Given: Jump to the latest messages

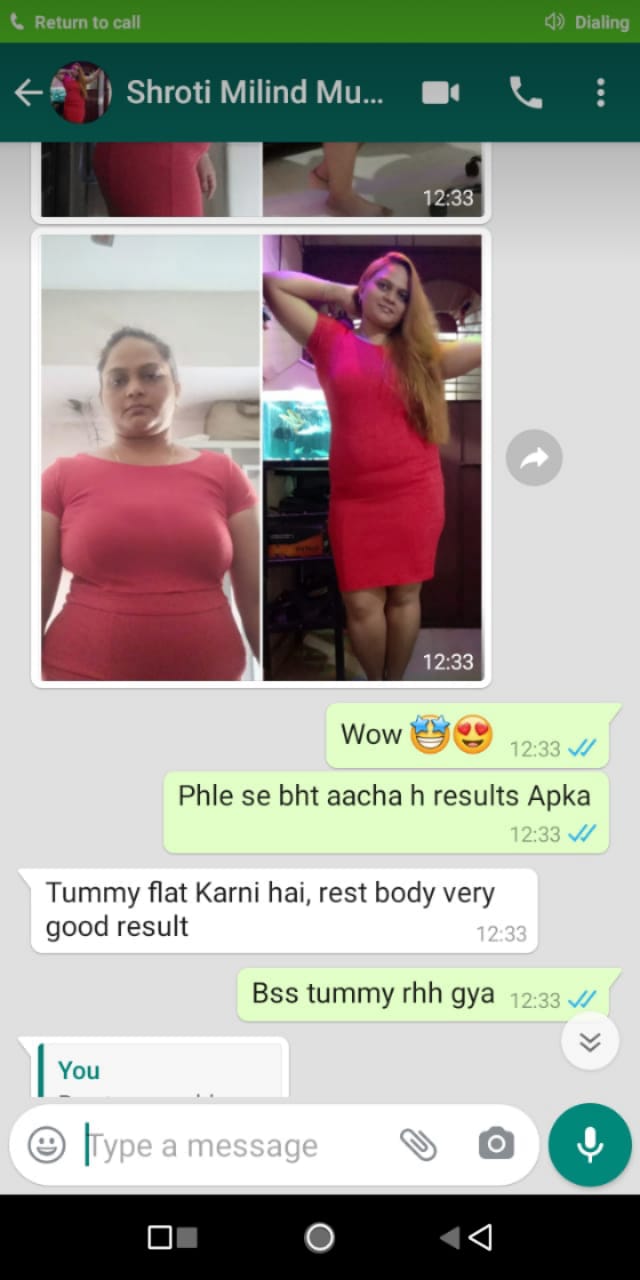Looking at the screenshot, I should 590,1042.
